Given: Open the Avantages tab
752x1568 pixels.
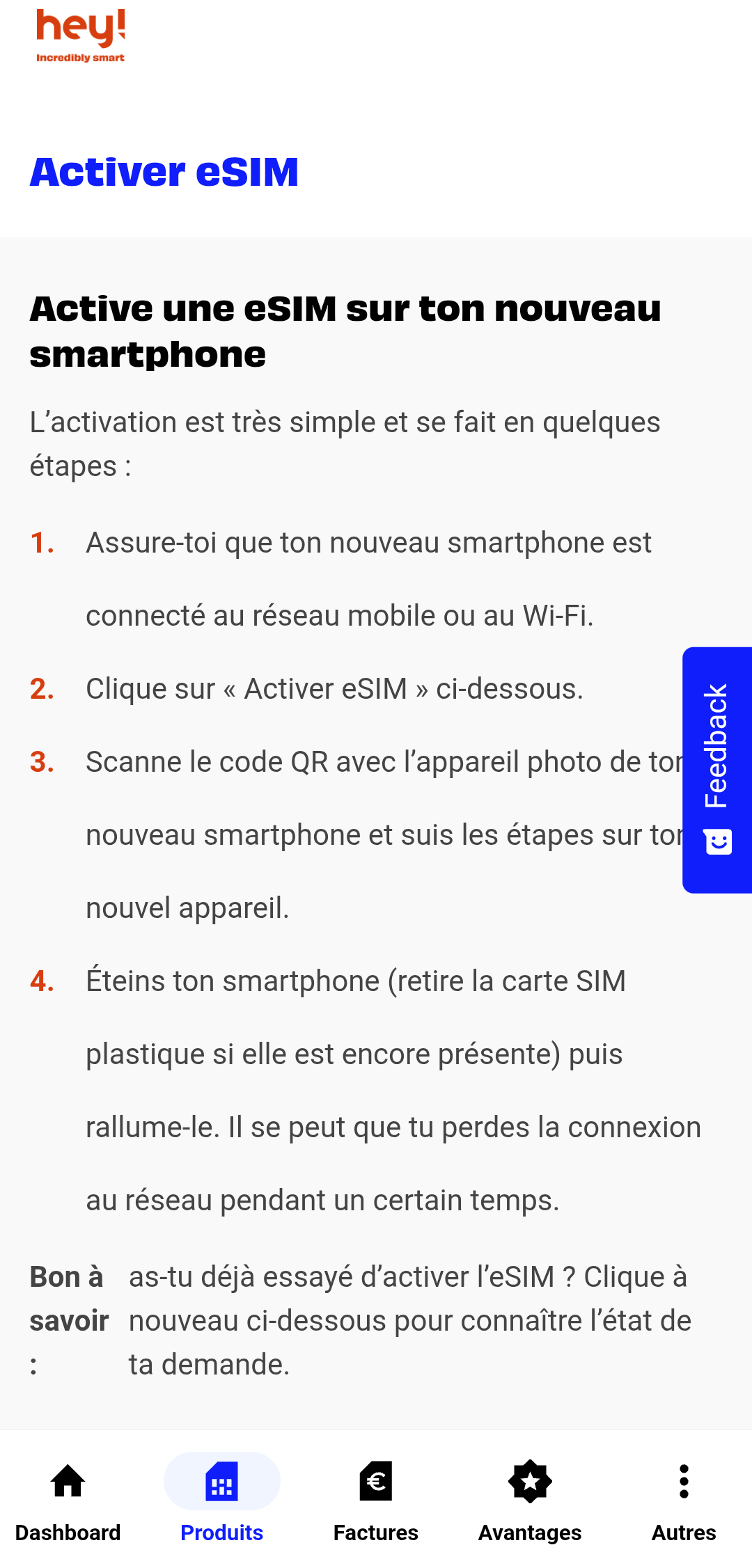Looking at the screenshot, I should tap(530, 1501).
